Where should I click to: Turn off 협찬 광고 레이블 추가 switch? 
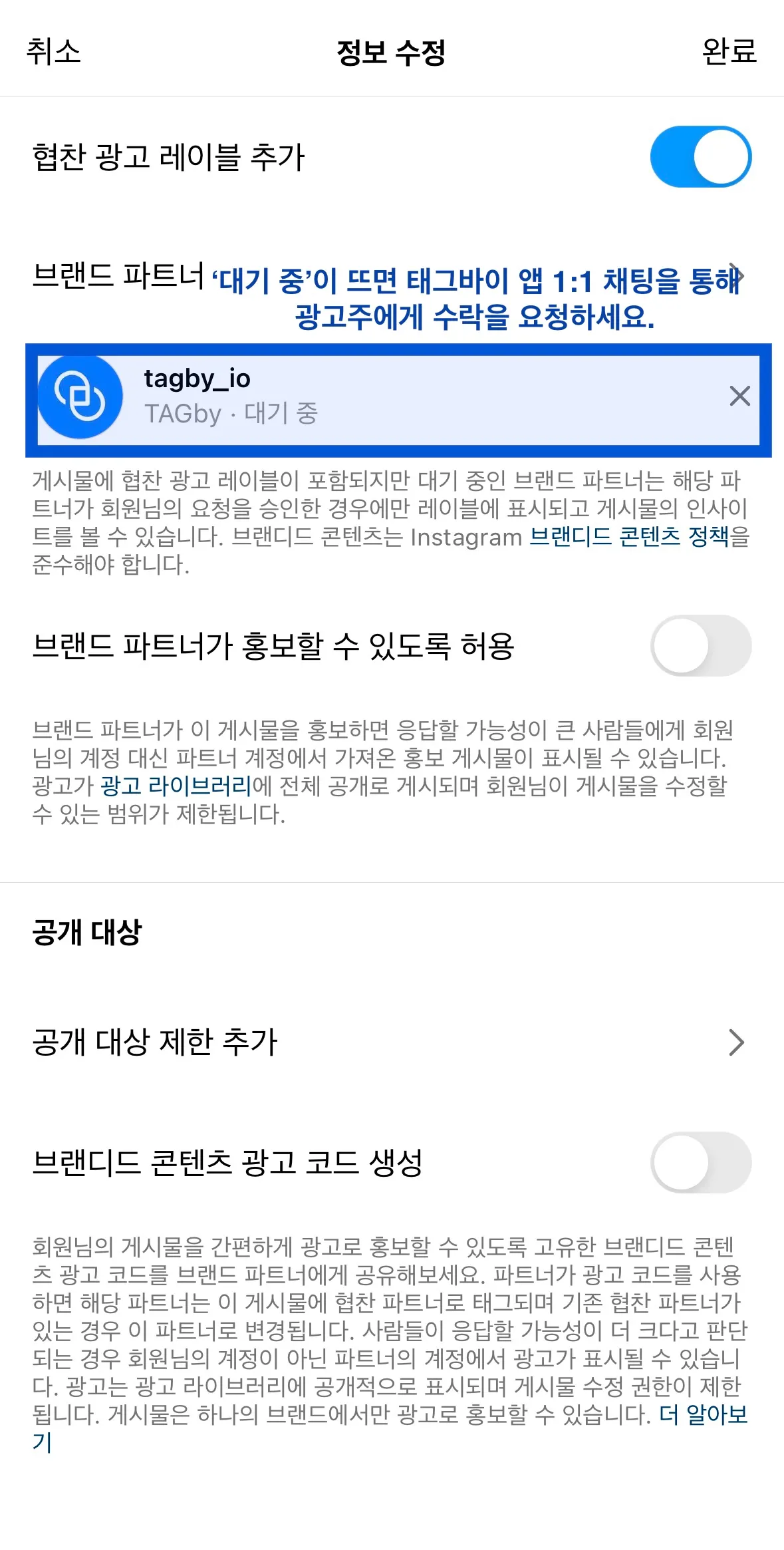700,157
